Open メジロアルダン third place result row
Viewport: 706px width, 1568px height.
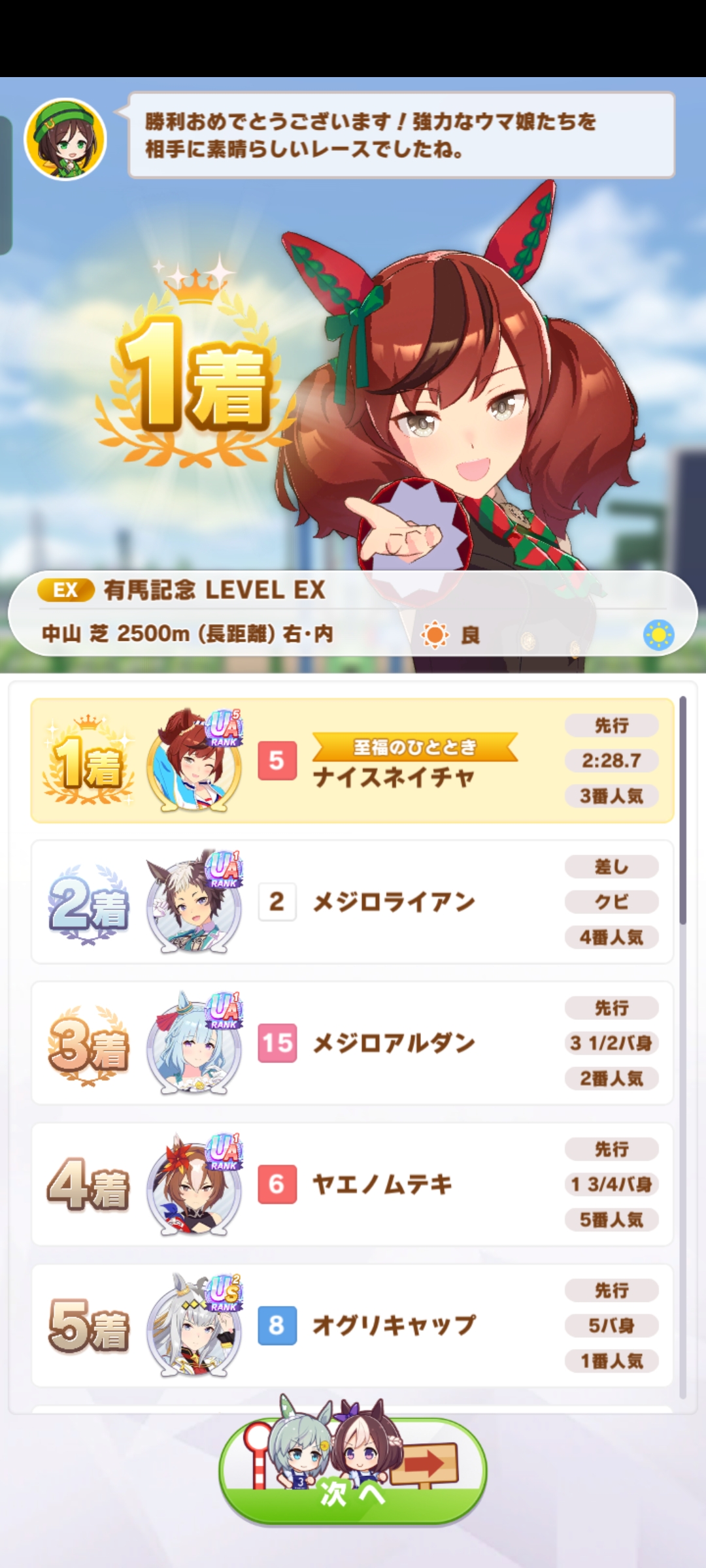coord(352,1043)
